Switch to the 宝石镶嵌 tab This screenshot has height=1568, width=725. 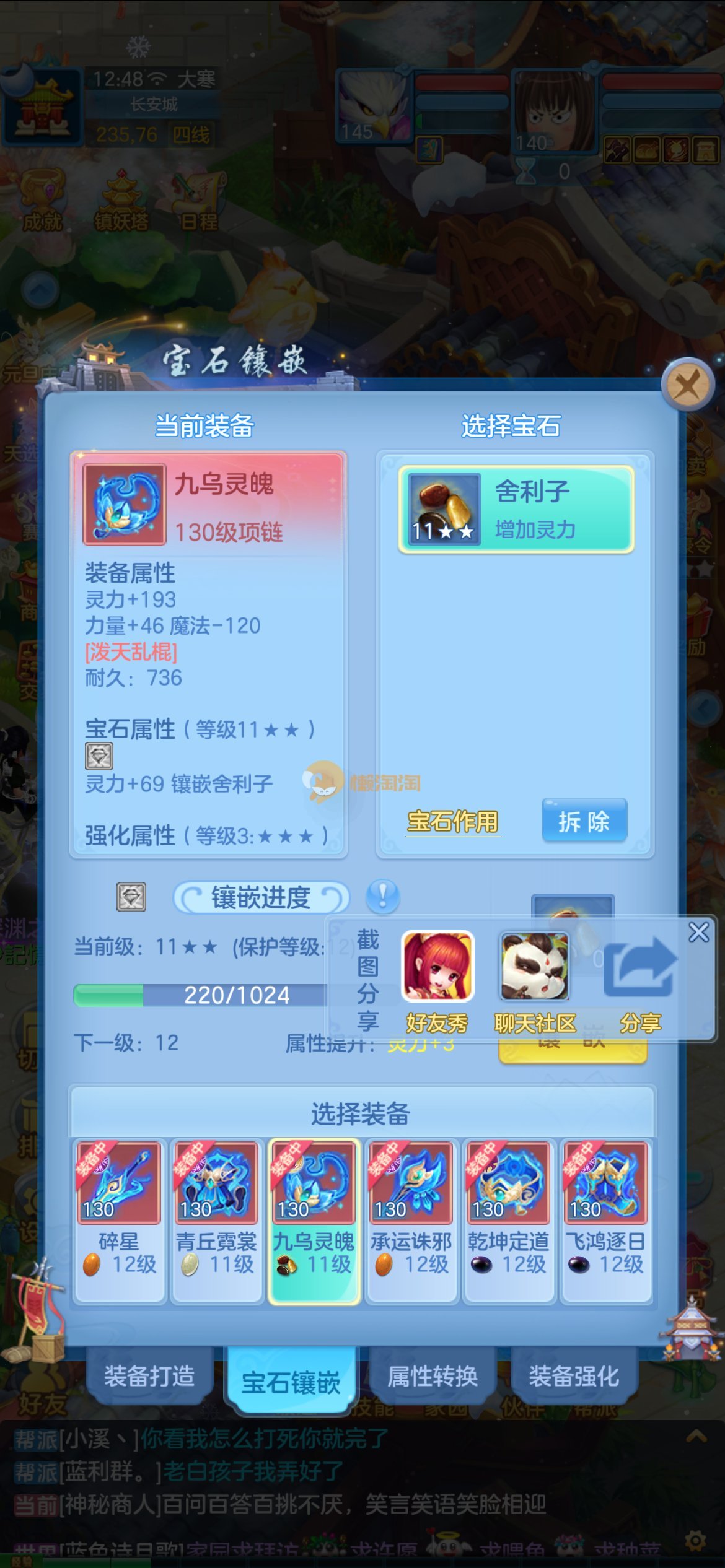point(291,1382)
